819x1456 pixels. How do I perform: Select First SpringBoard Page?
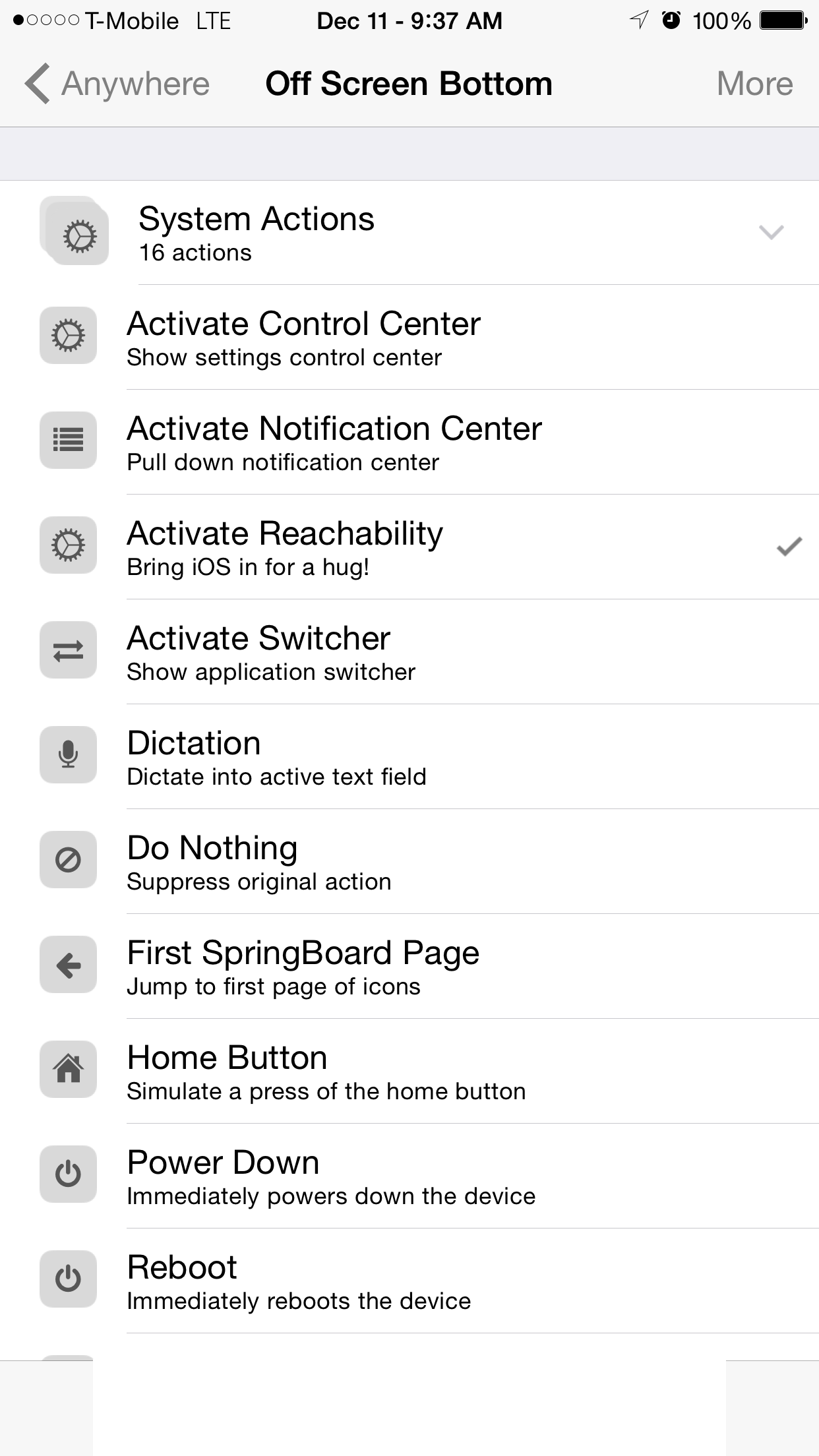point(409,966)
